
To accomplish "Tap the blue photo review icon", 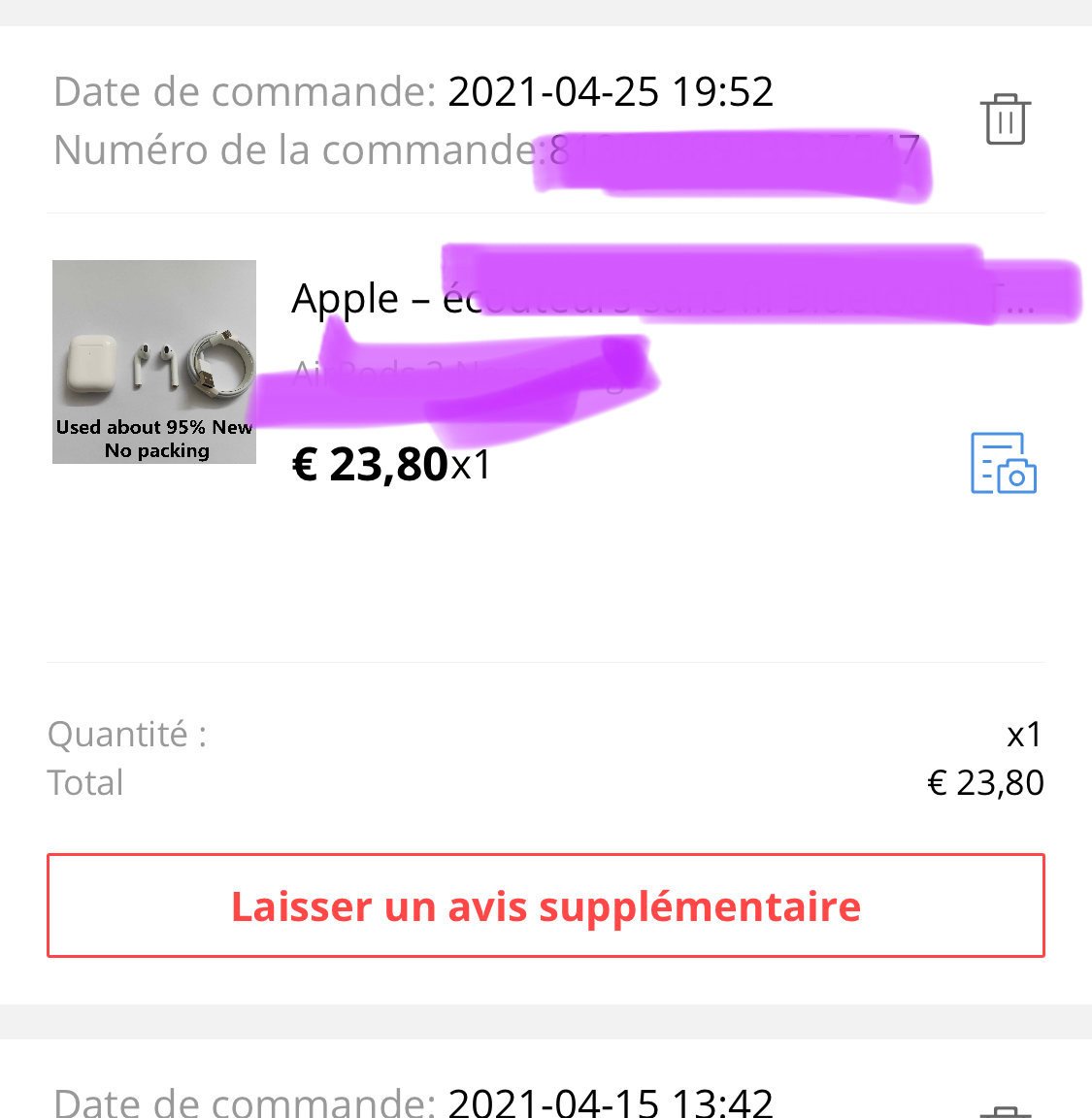I will click(1003, 464).
